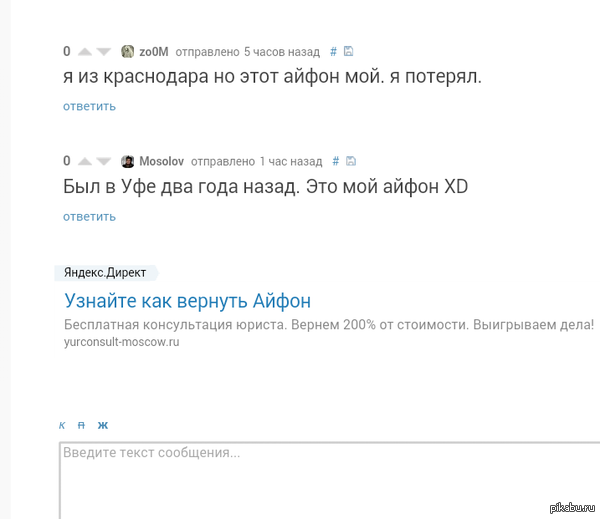
Task: Upvote zo0M's comment
Action: (84, 51)
